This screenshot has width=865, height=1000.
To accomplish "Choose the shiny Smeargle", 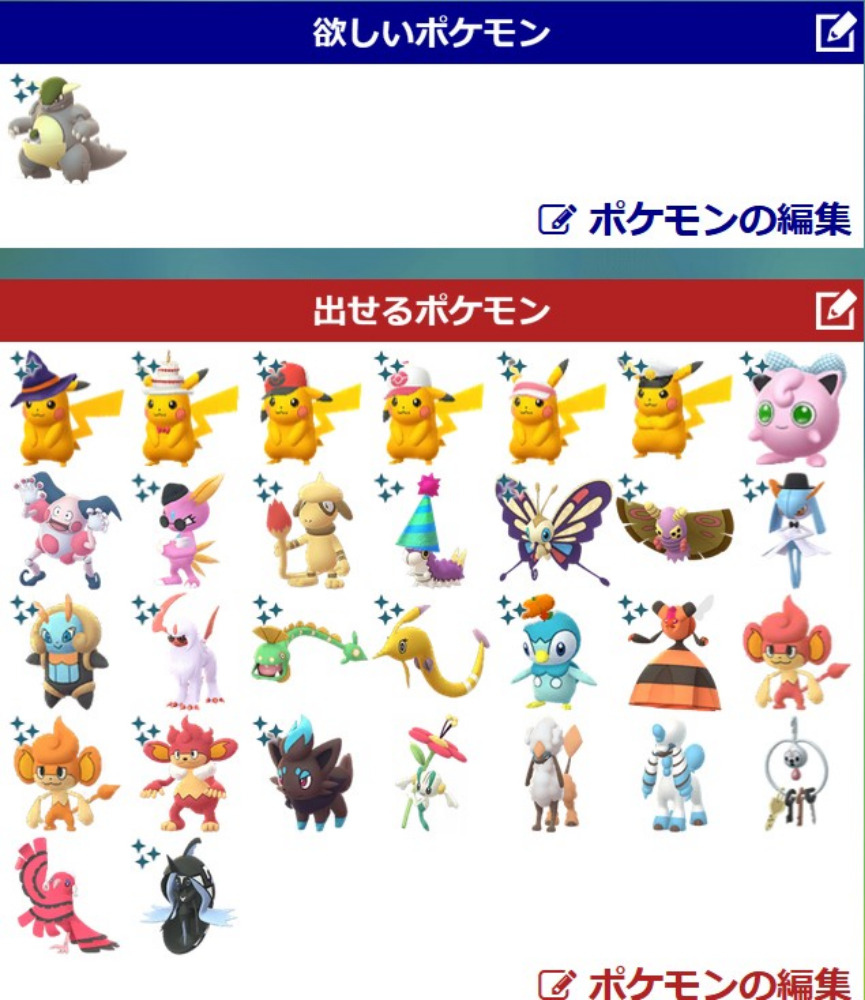I will click(310, 530).
